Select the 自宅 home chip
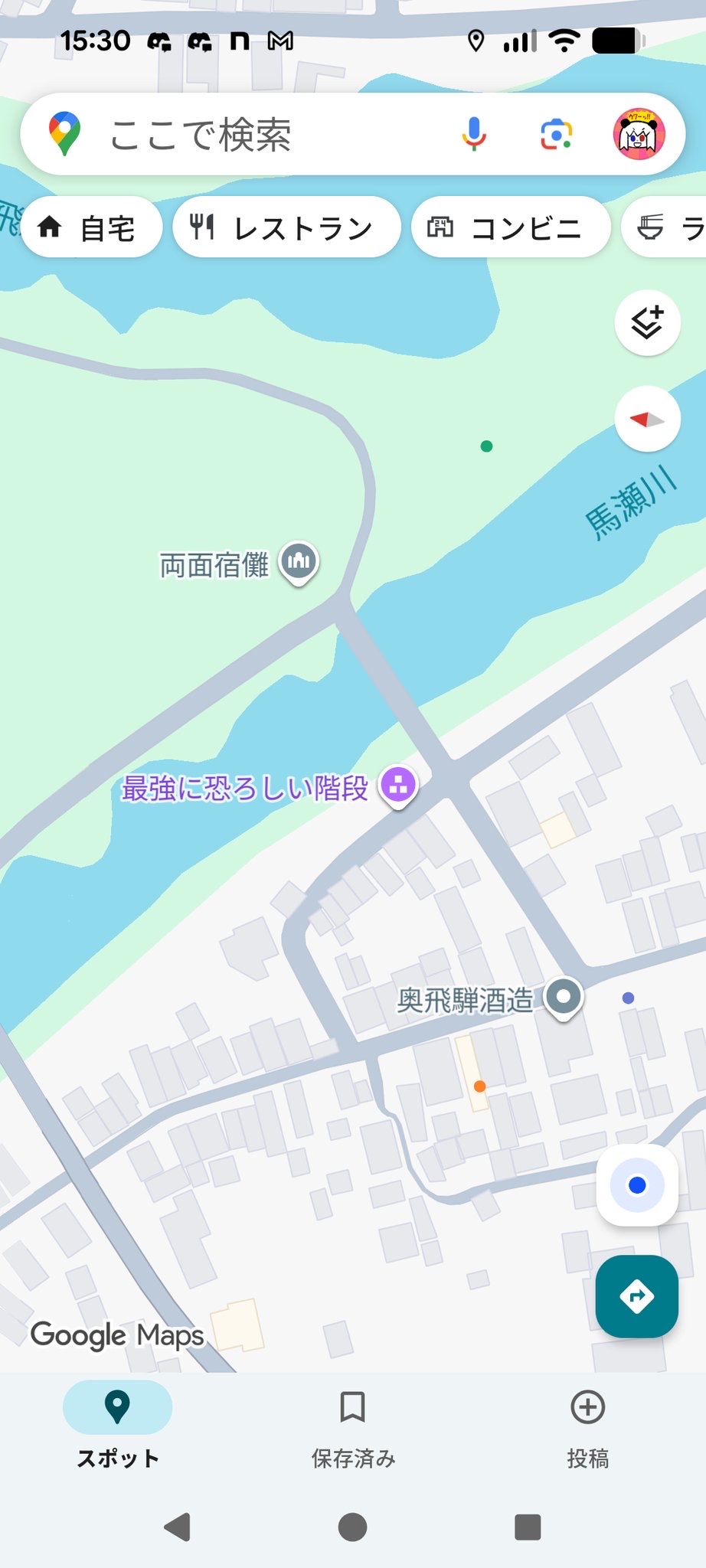The image size is (706, 1568). coord(91,227)
